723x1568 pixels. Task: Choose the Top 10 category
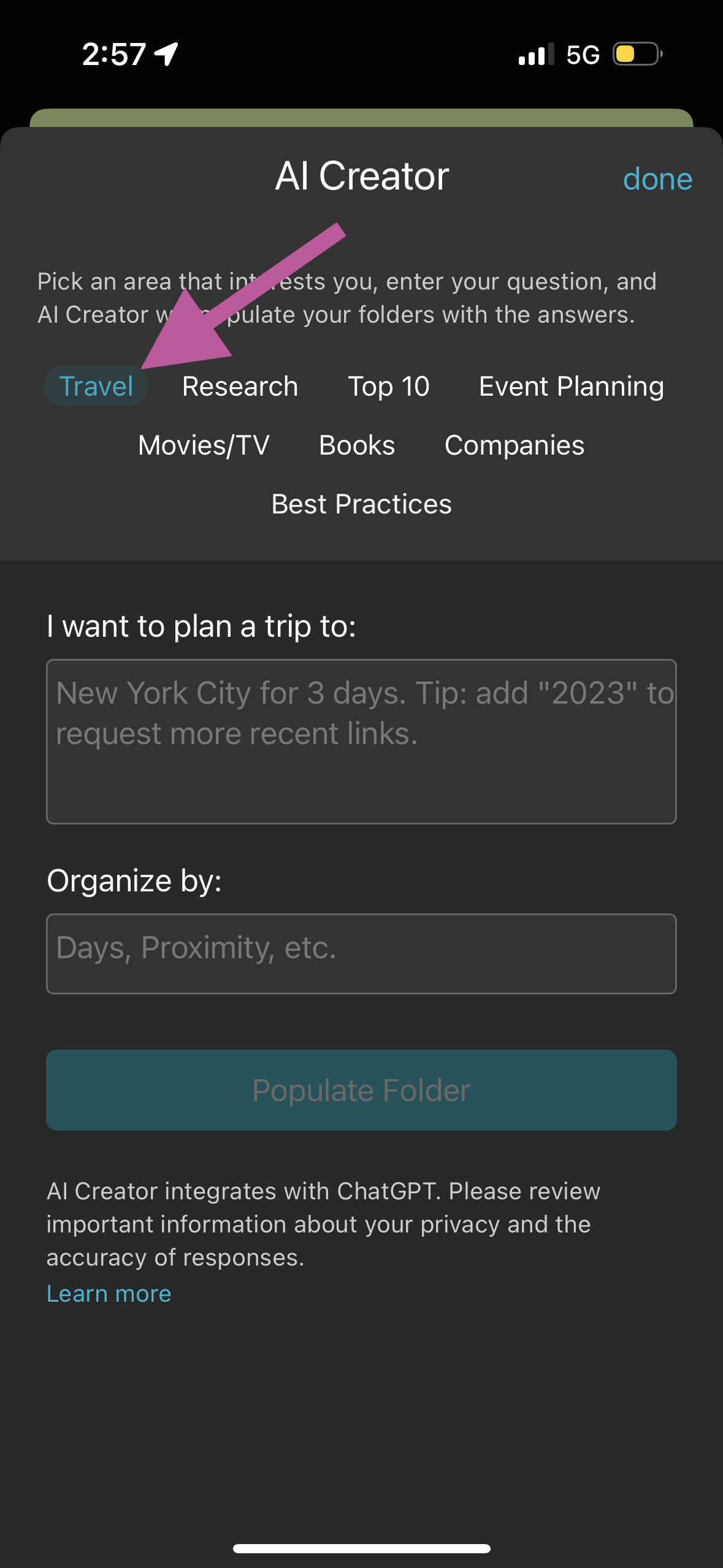pyautogui.click(x=388, y=386)
